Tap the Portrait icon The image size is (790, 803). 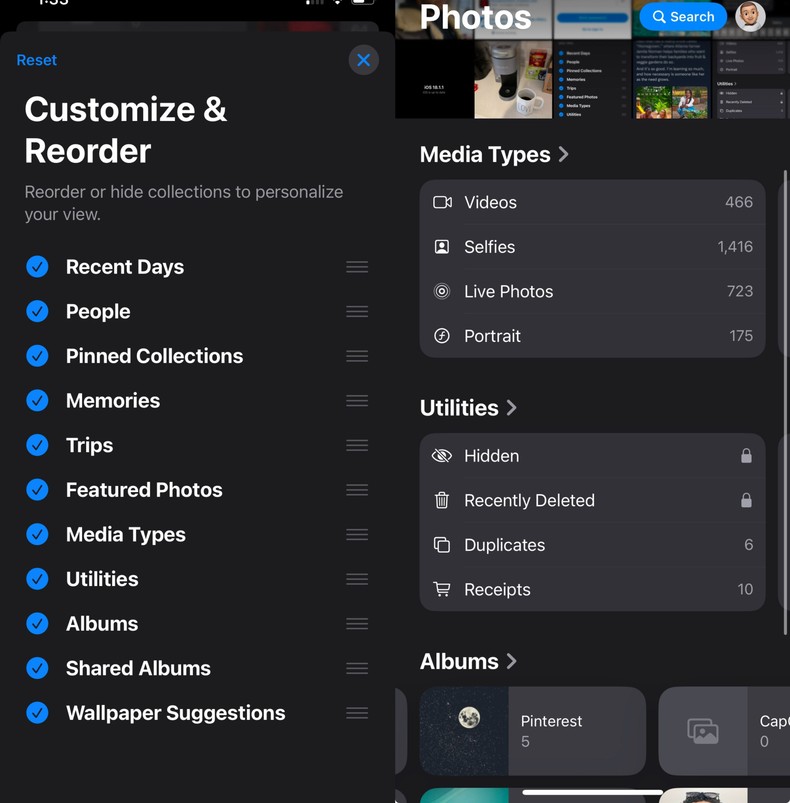[x=442, y=336]
